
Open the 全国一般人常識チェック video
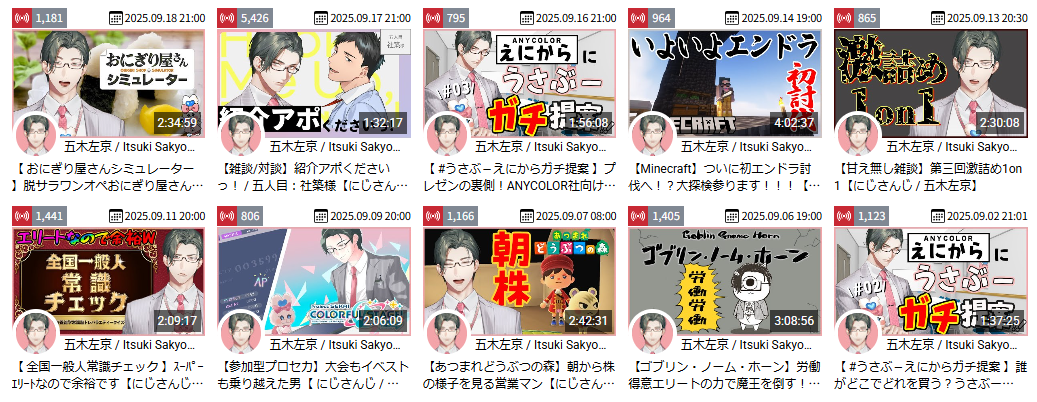tap(108, 270)
